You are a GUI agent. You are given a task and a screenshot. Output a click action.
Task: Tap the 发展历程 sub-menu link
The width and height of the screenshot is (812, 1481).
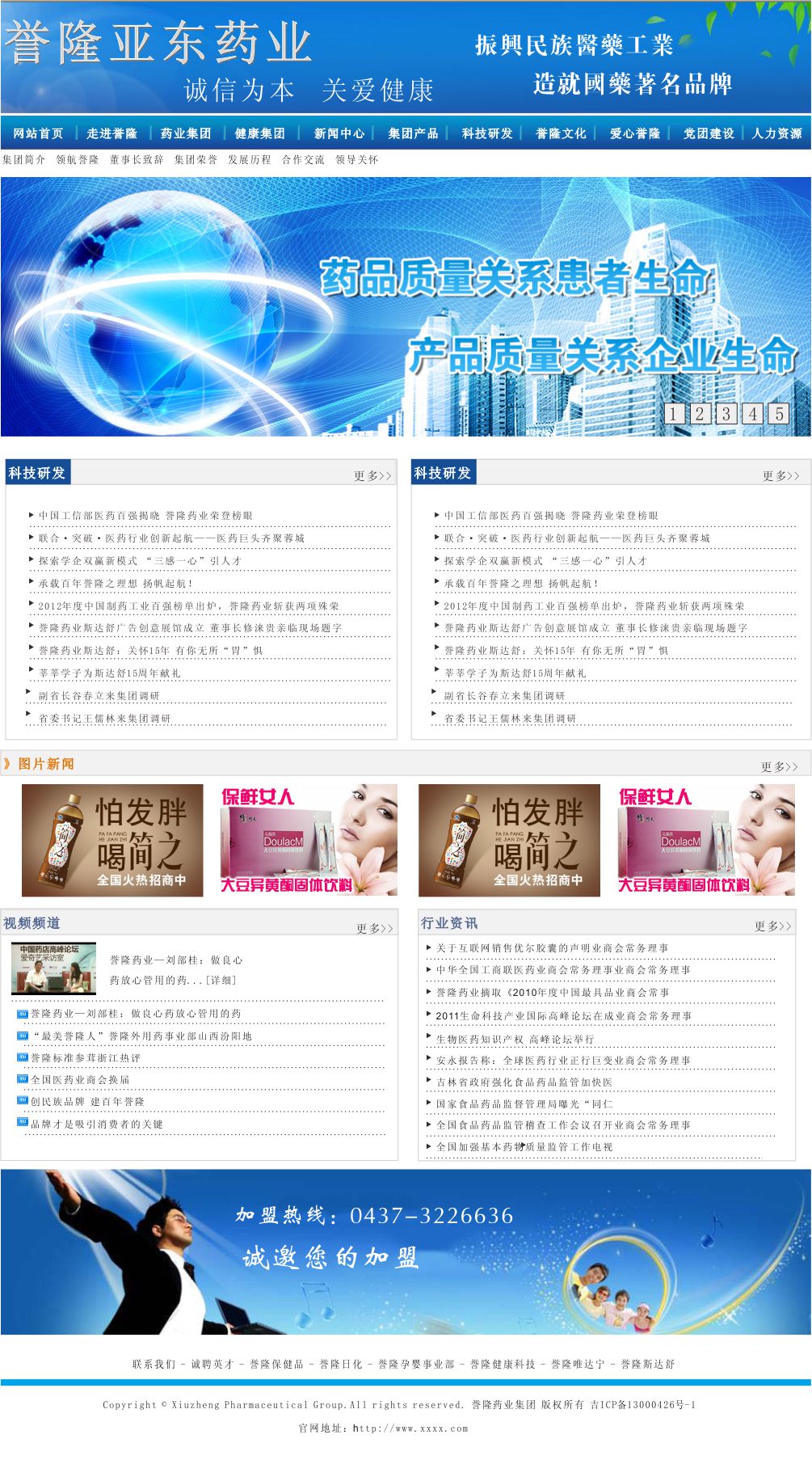(249, 160)
